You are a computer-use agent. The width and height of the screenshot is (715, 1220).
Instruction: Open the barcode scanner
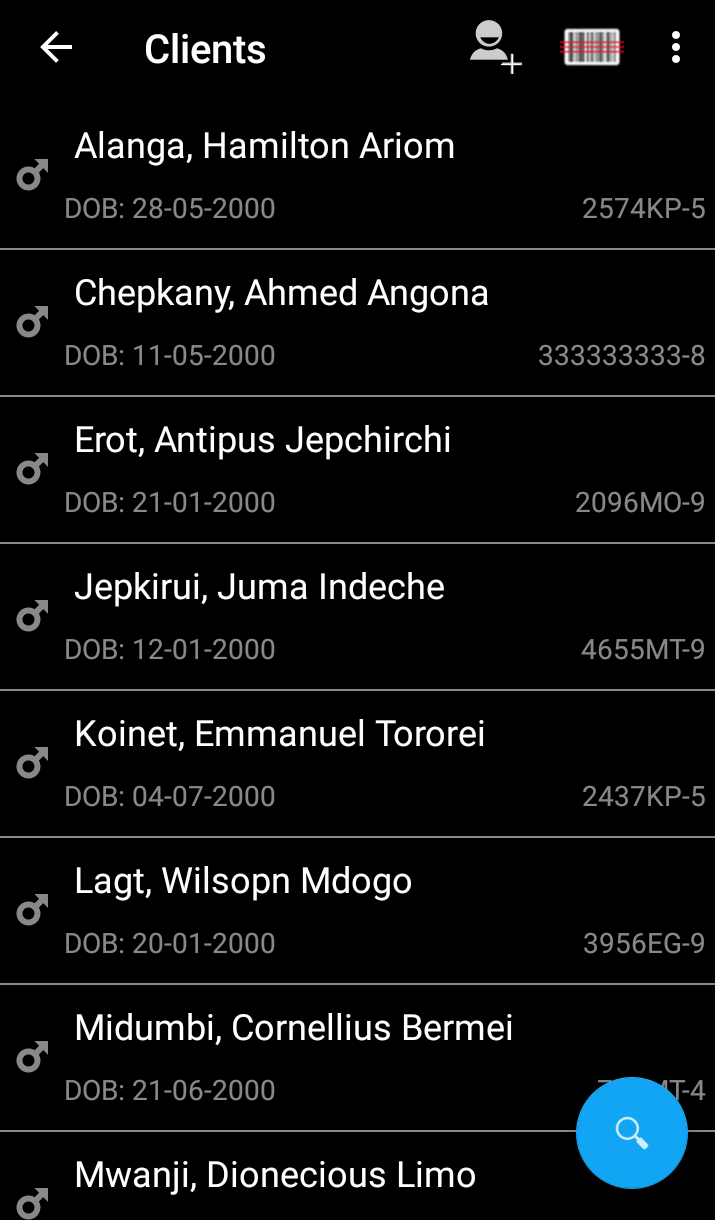pos(592,48)
